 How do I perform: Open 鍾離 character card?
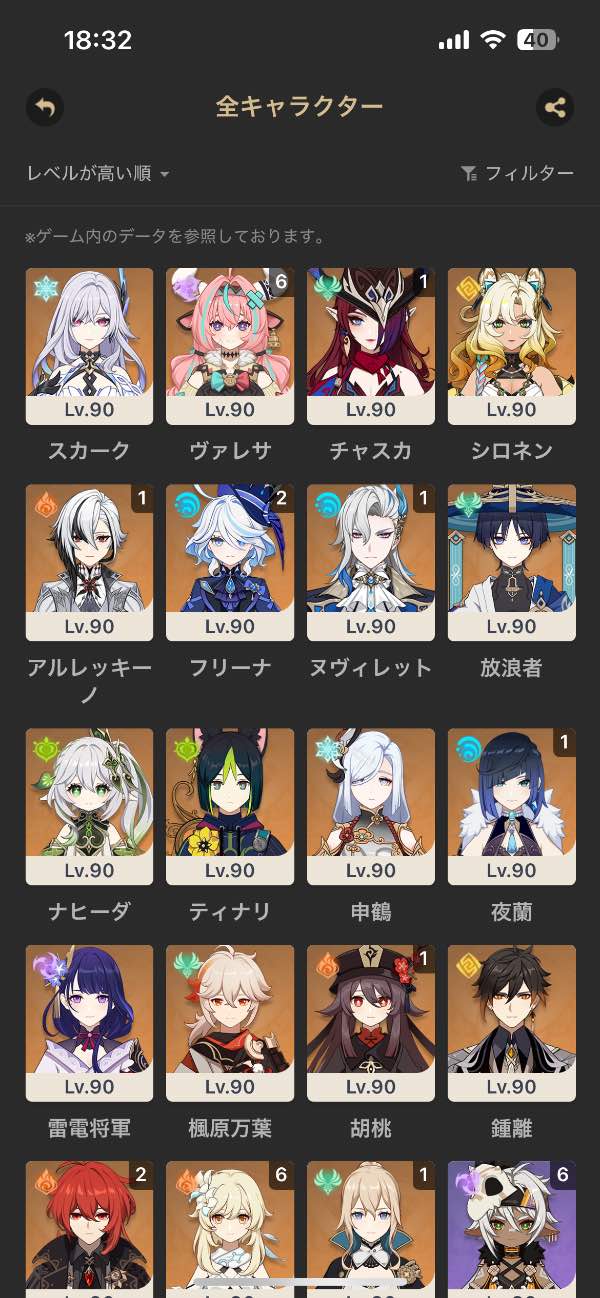(x=512, y=1022)
